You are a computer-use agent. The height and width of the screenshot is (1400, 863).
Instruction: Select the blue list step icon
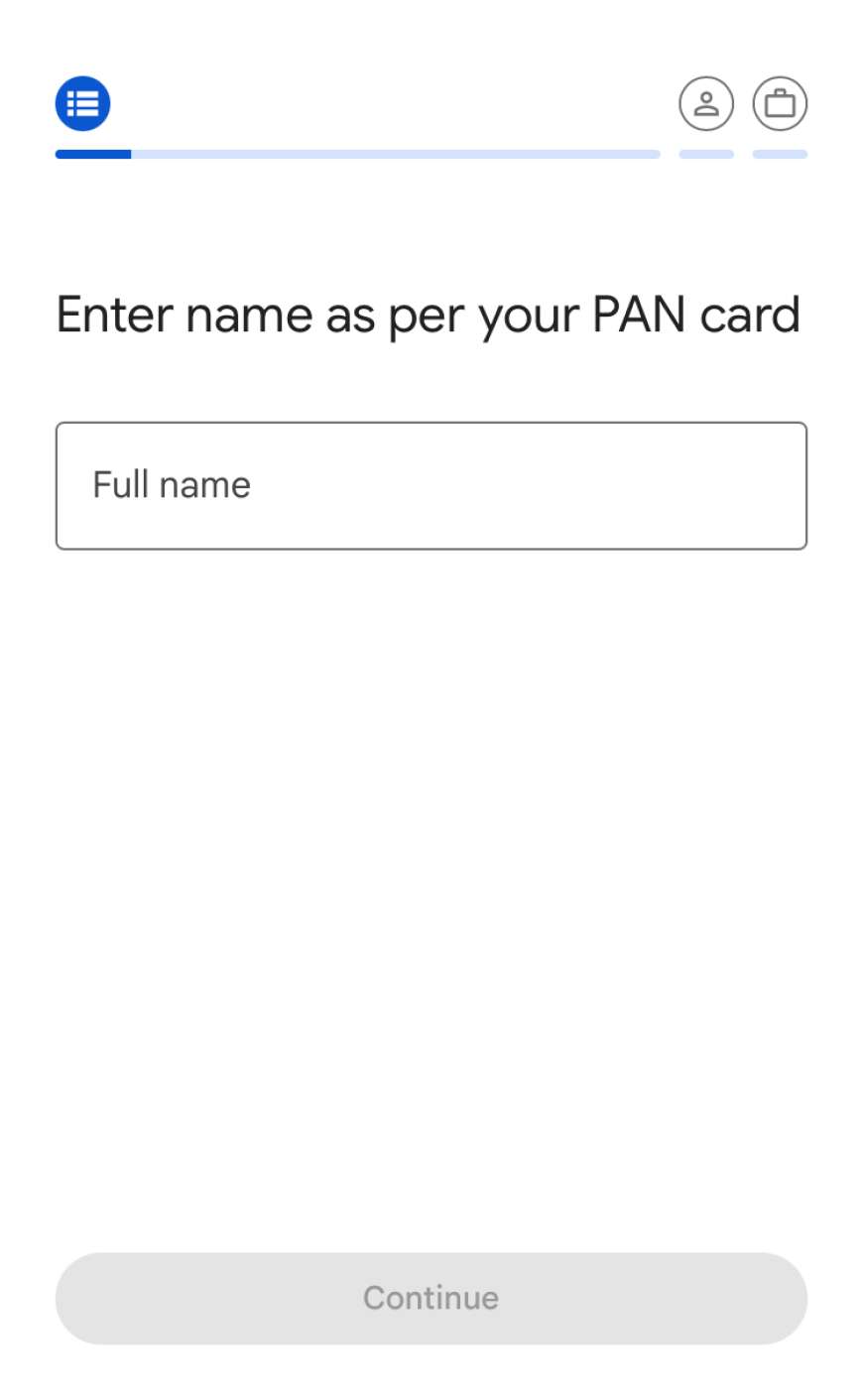(x=82, y=103)
